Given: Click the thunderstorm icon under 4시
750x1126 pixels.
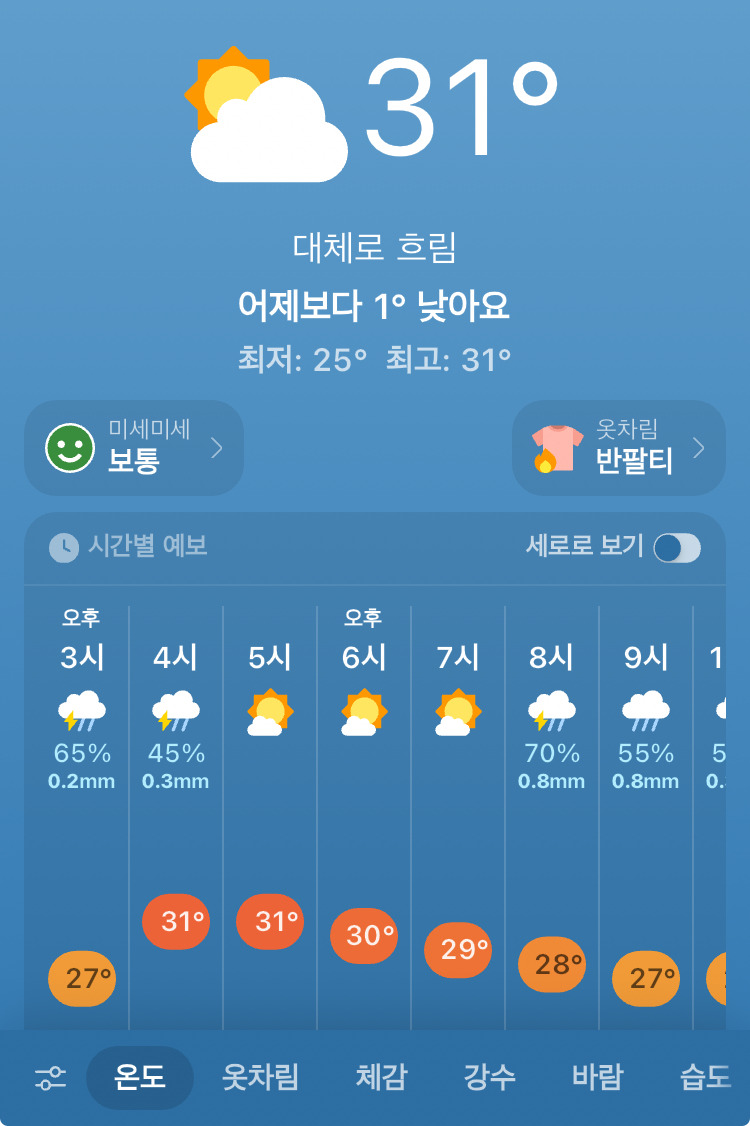Looking at the screenshot, I should pos(174,710).
